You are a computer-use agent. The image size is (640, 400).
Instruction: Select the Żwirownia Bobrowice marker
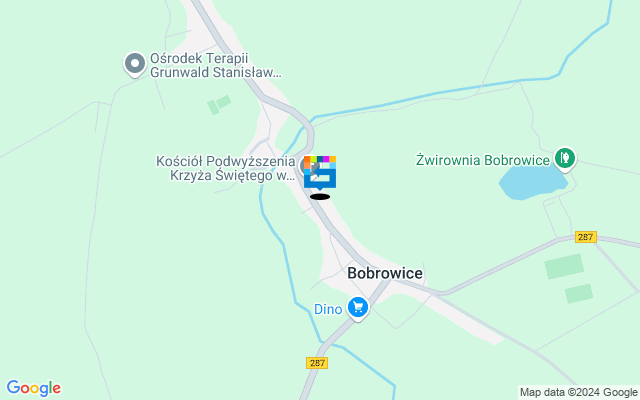pos(565,158)
